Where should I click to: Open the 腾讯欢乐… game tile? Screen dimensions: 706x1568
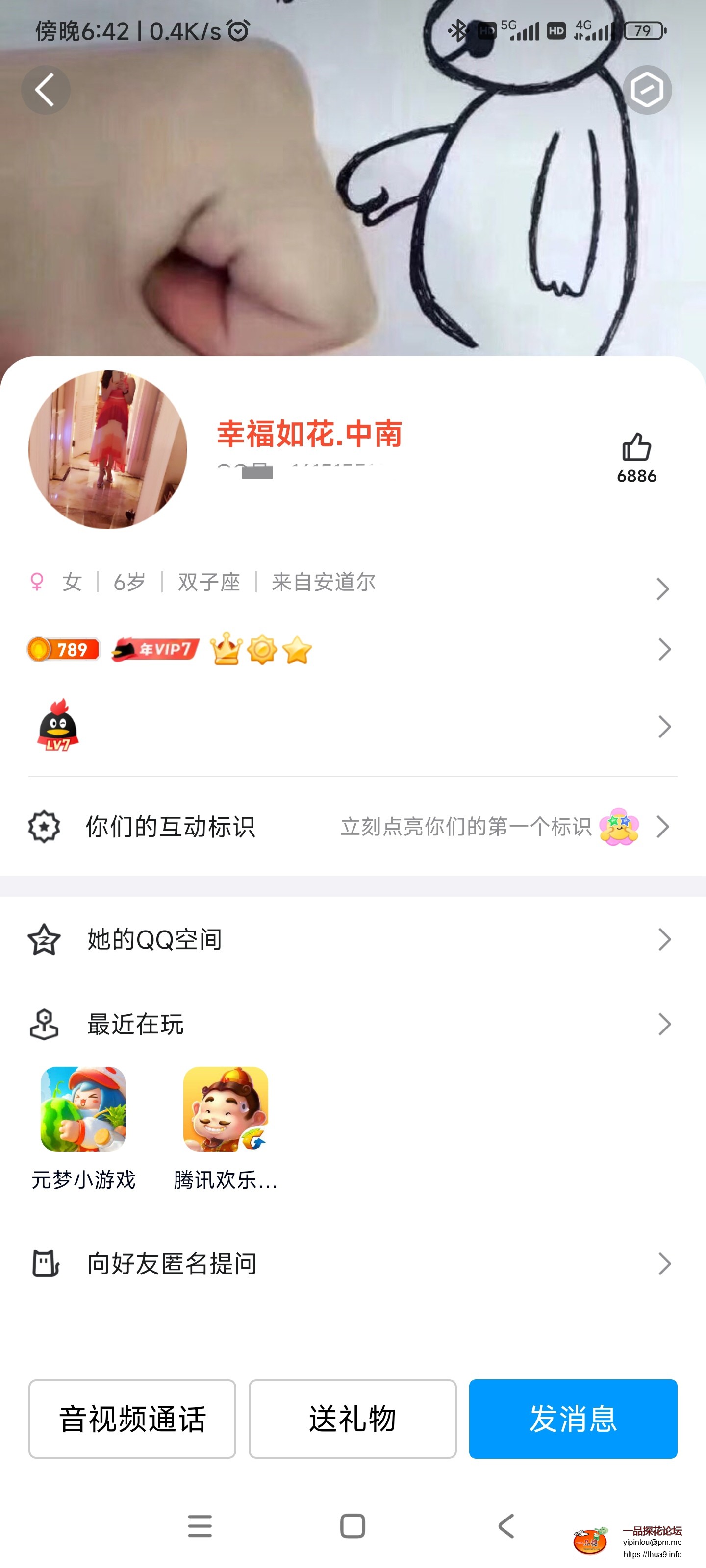point(226,1126)
